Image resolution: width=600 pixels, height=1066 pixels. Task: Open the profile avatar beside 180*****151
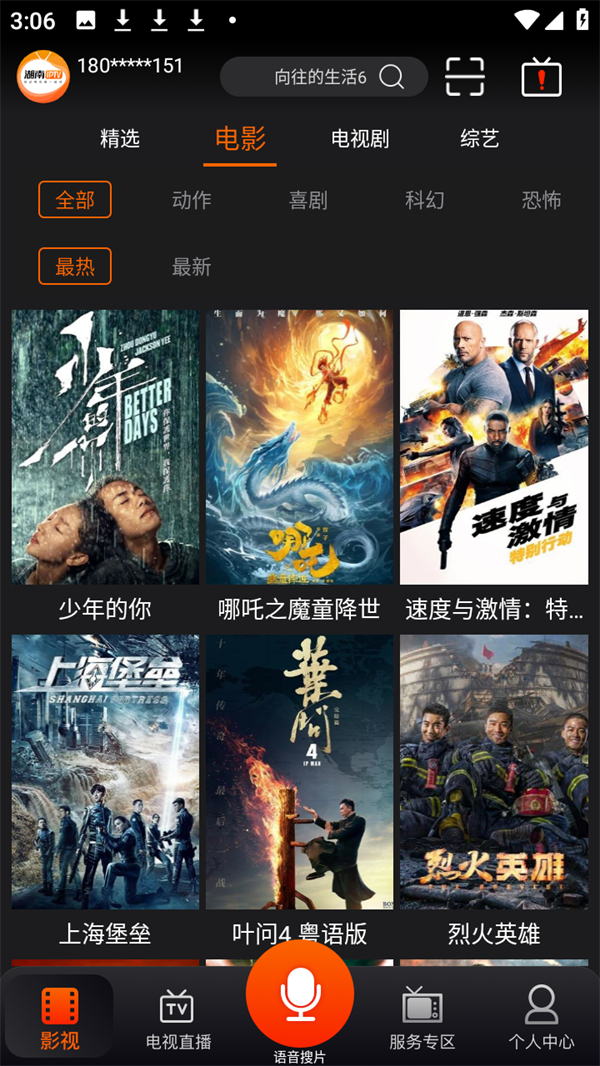[43, 76]
